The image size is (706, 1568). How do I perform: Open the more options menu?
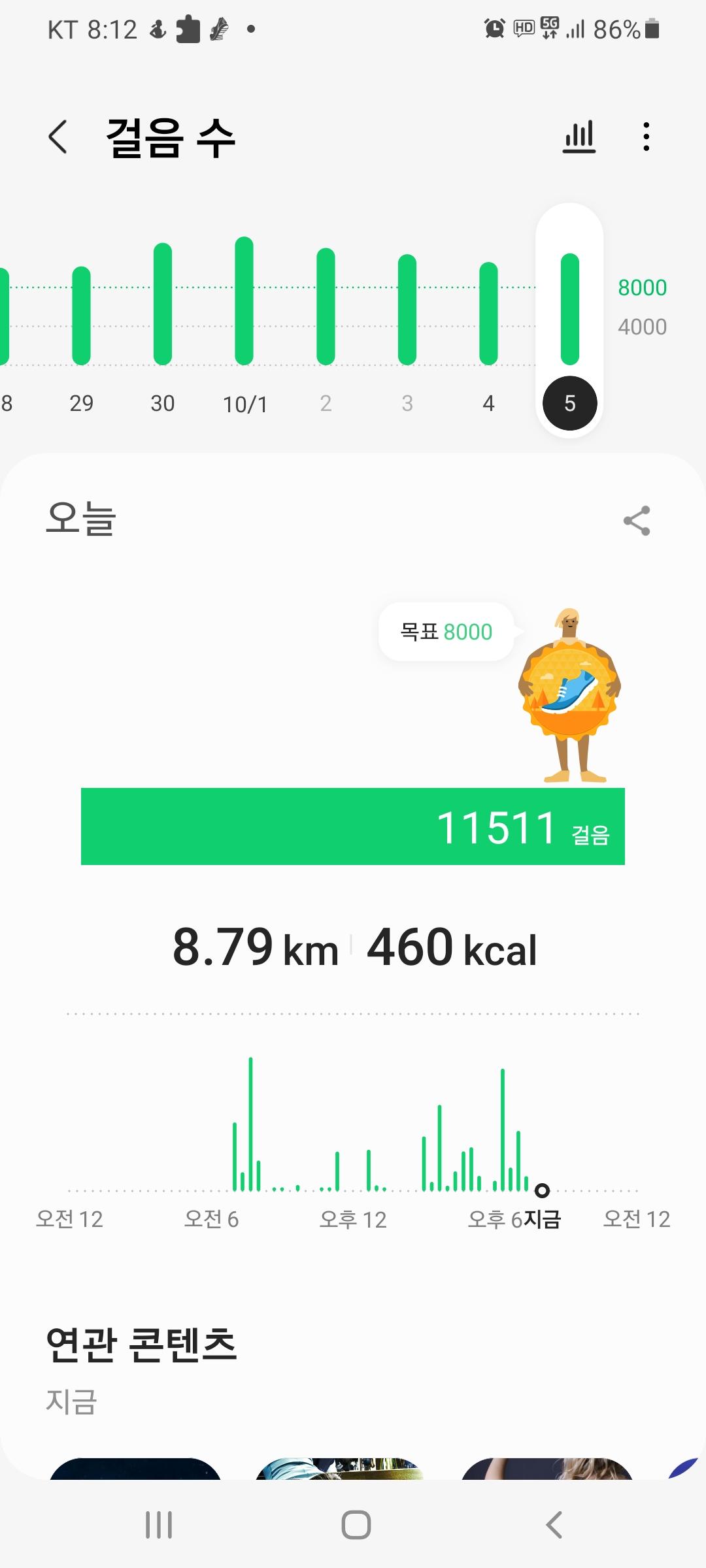click(x=646, y=137)
